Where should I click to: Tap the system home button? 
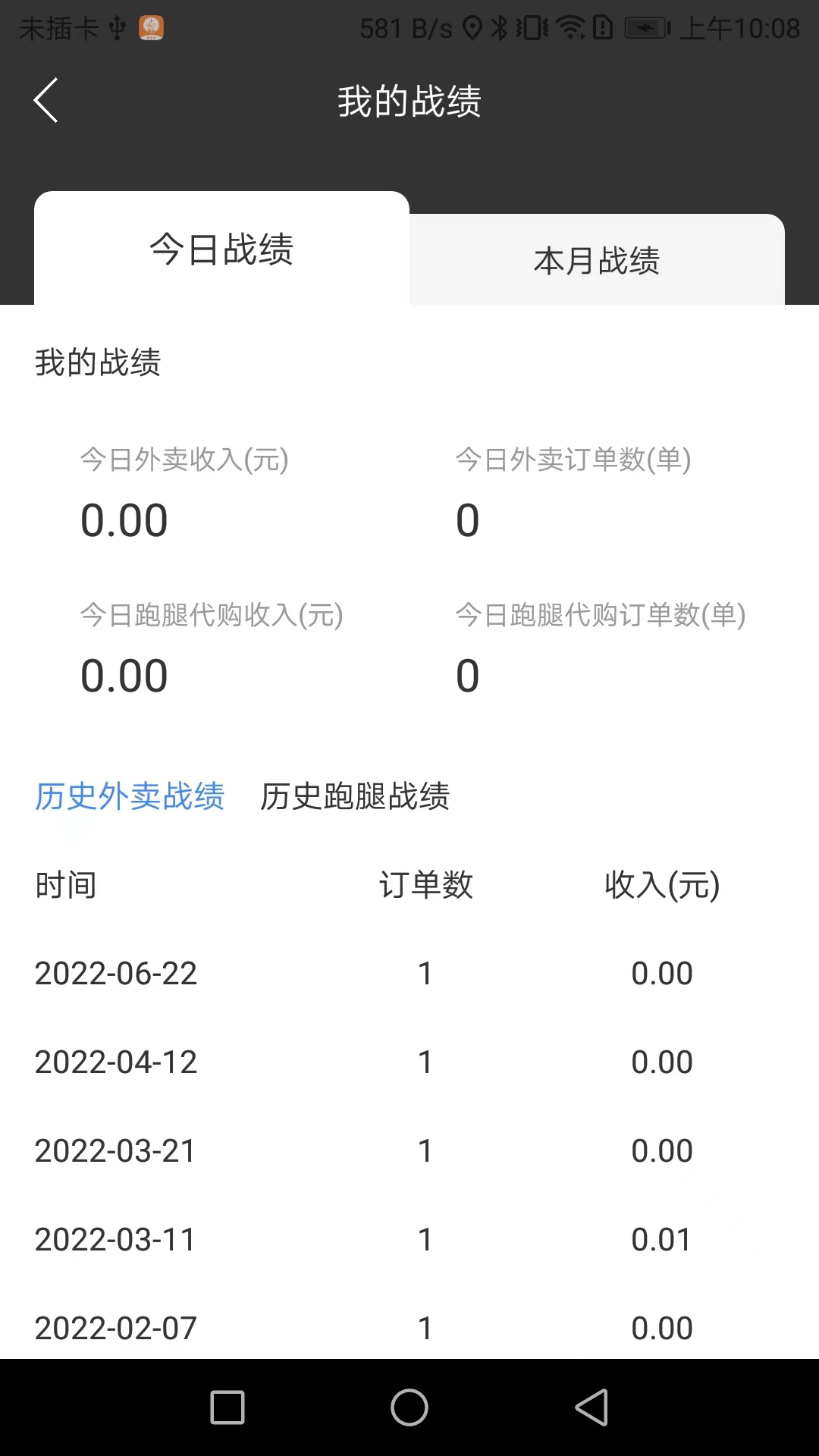(409, 1408)
